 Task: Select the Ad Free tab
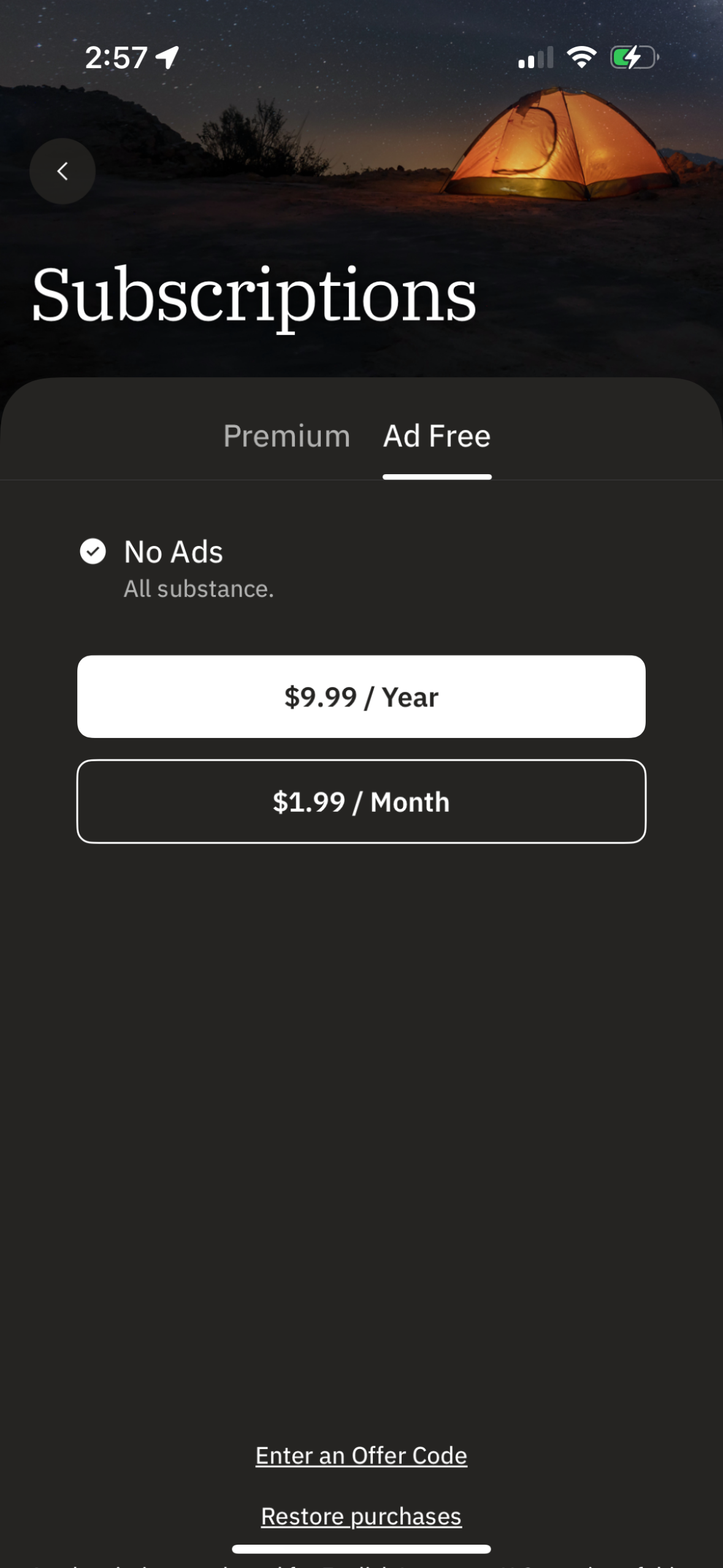[x=437, y=436]
